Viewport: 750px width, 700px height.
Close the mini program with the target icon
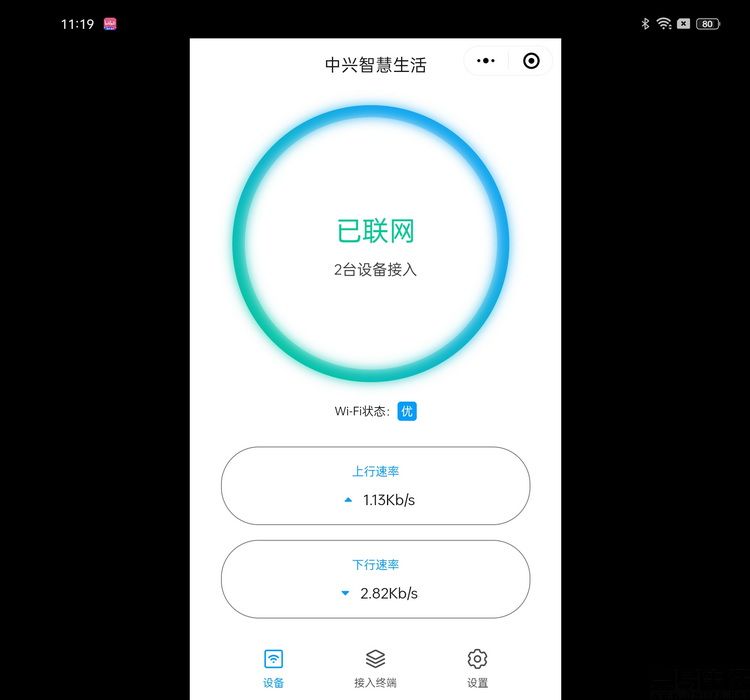[x=531, y=61]
